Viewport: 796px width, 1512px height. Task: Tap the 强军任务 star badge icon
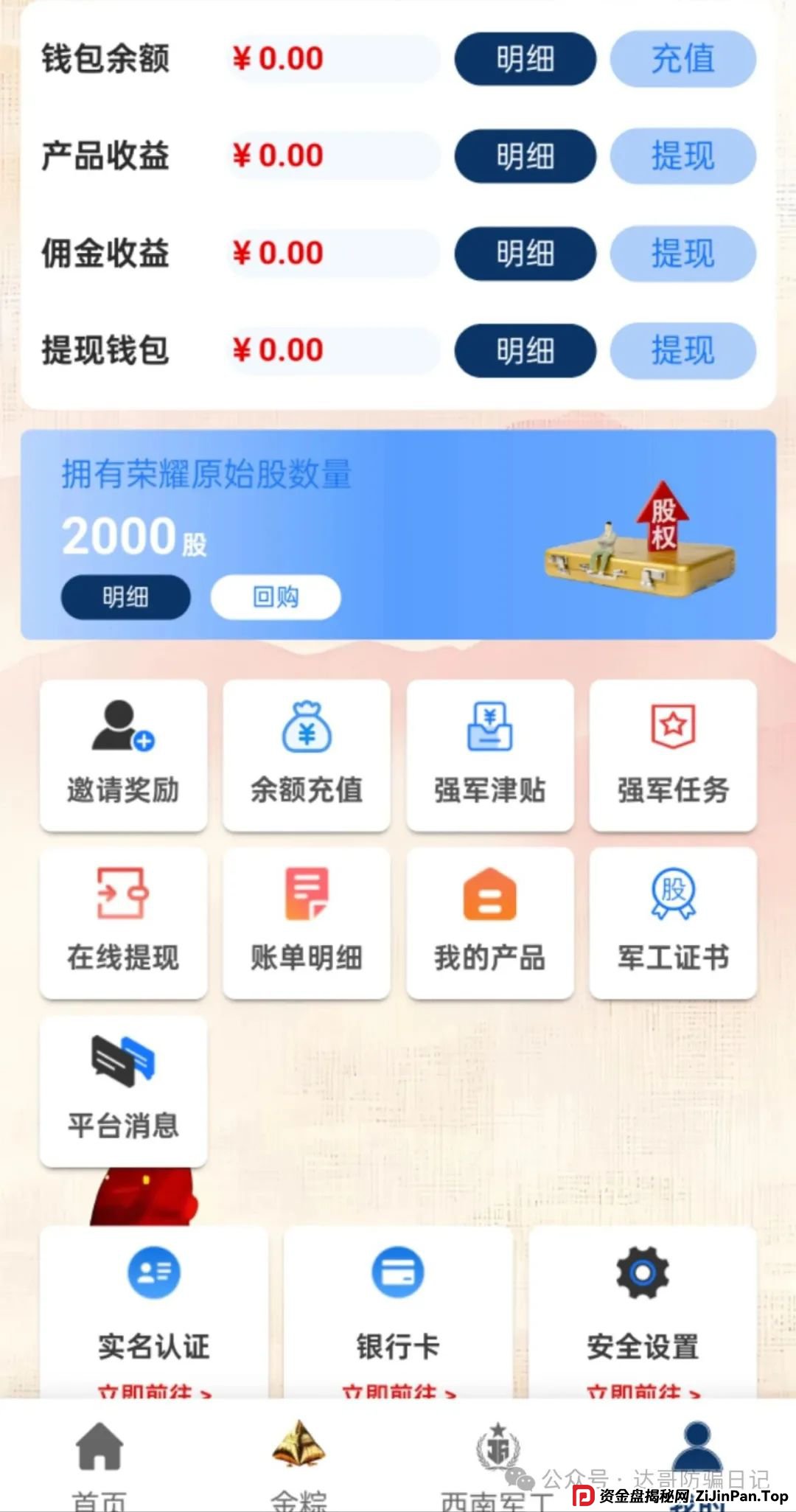pyautogui.click(x=671, y=730)
